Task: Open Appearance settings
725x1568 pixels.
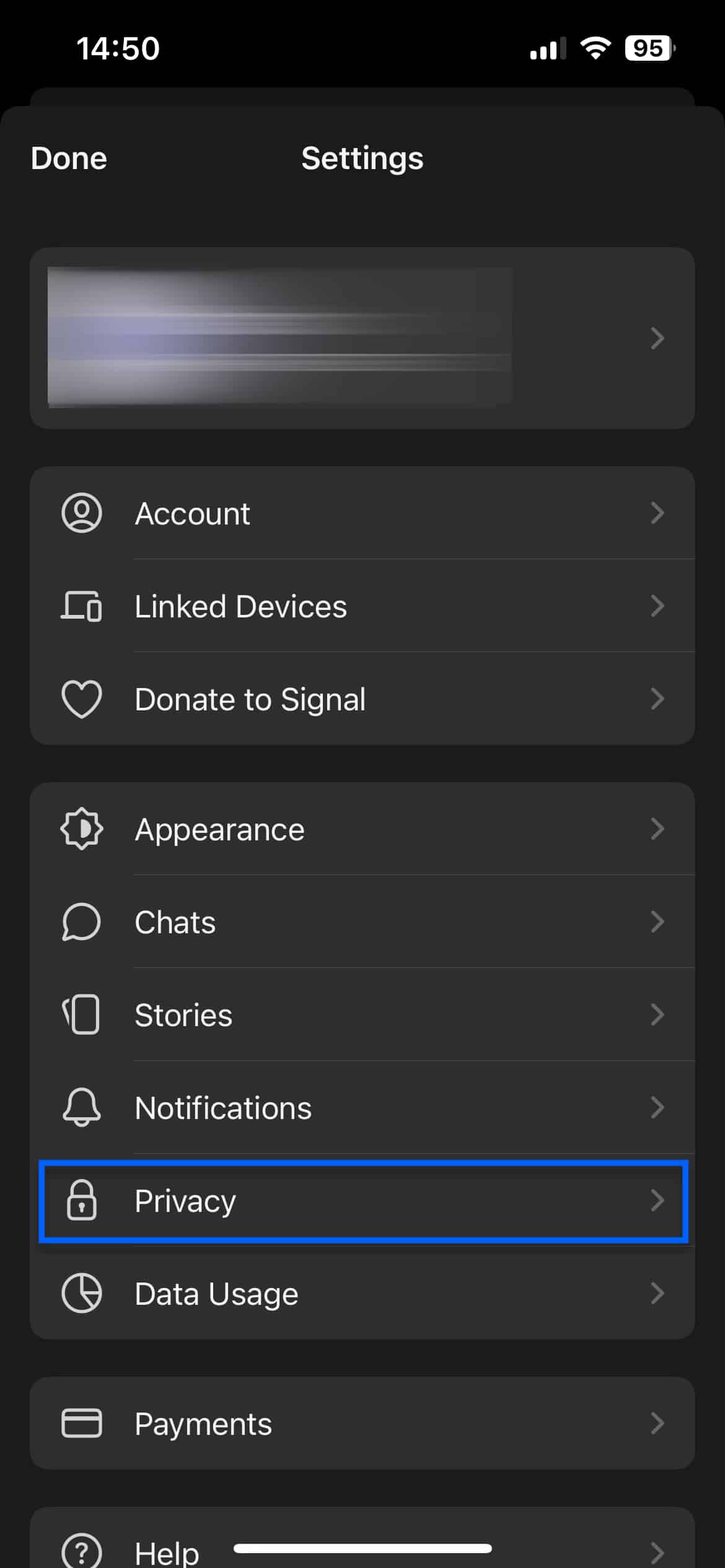Action: (362, 829)
